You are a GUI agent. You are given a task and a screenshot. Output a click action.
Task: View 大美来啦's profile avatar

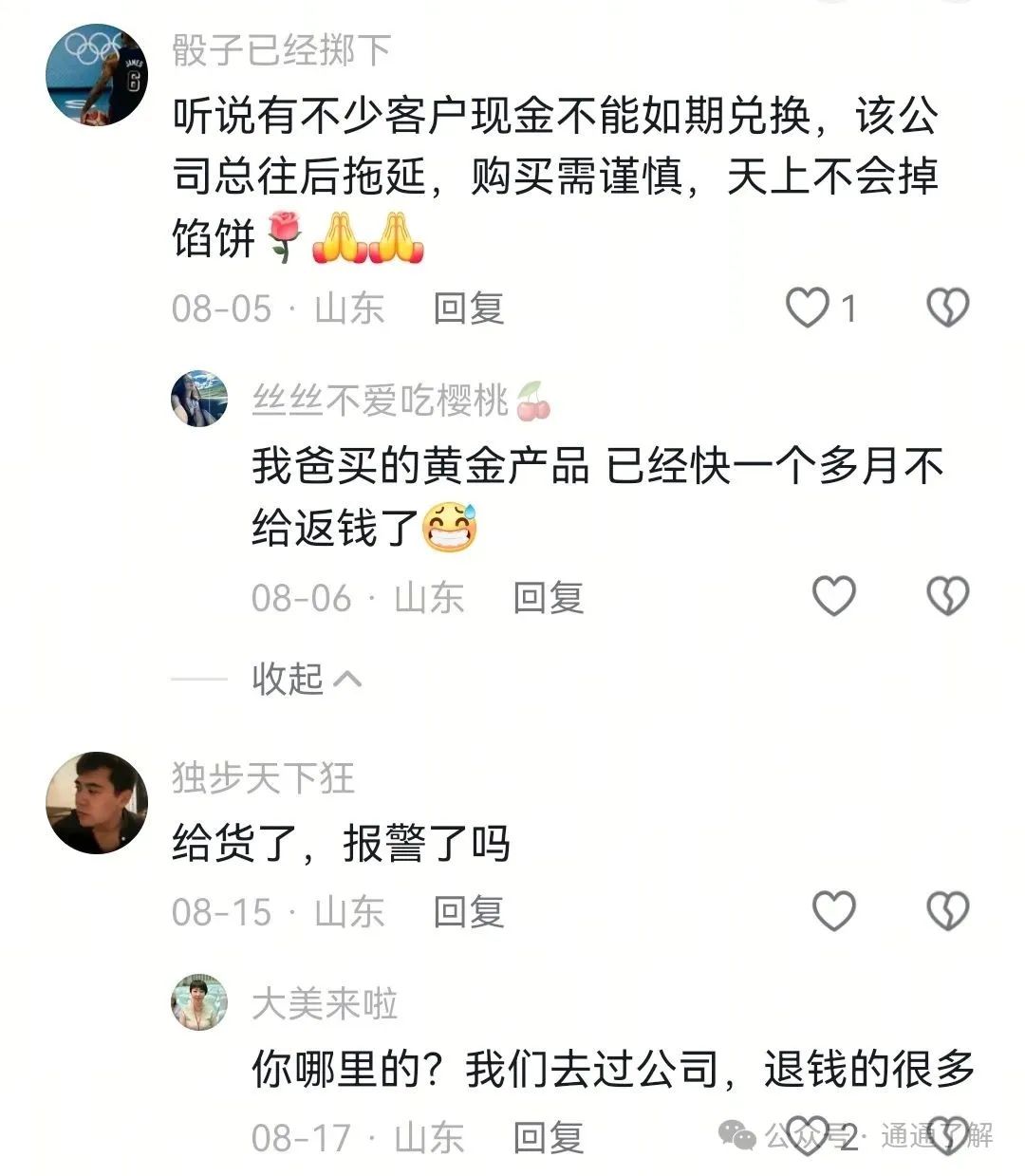coord(199,1002)
